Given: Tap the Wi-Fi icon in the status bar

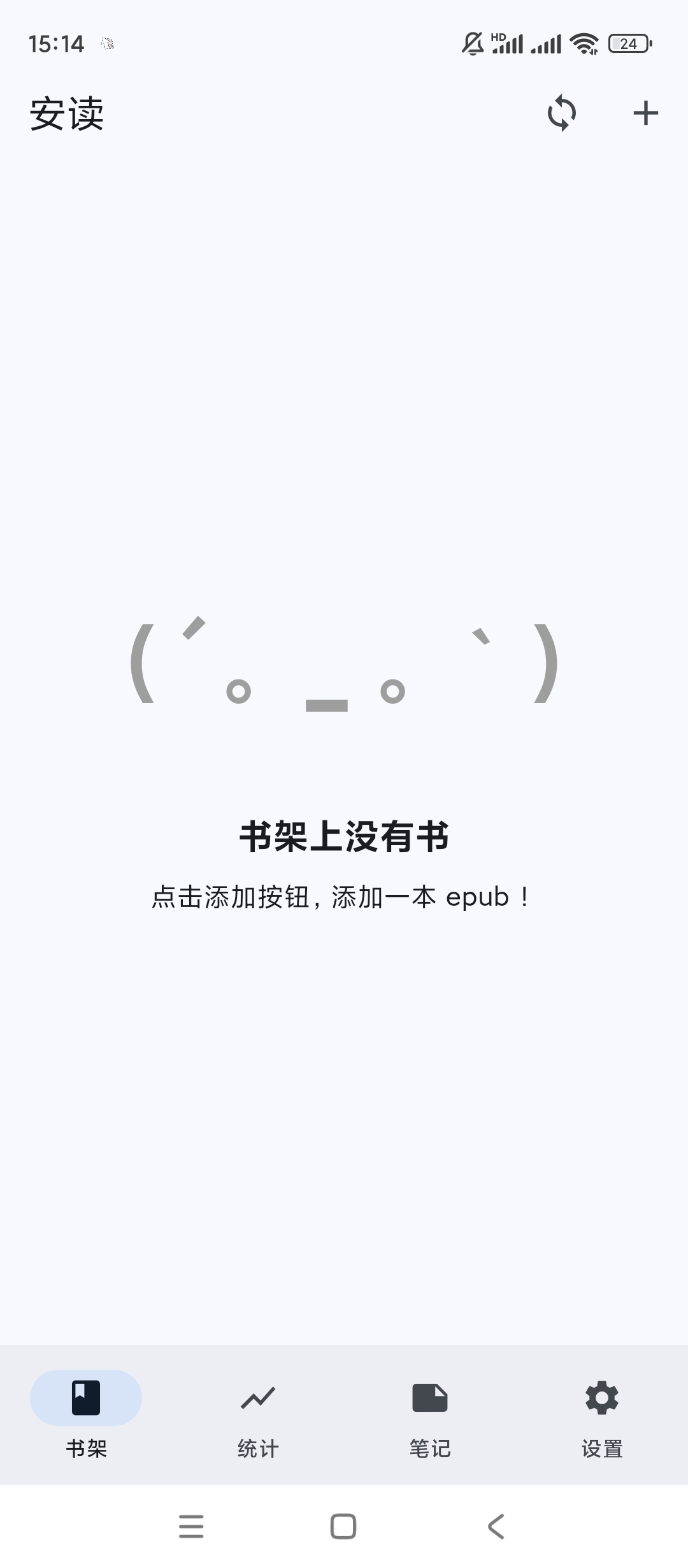Looking at the screenshot, I should coord(584,43).
